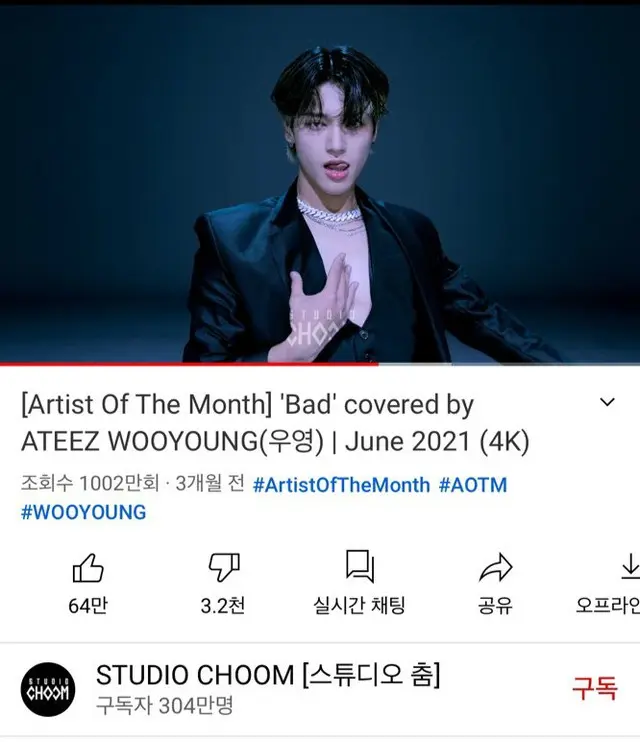Open the #ArtistOfTheMonth hashtag

click(x=341, y=485)
